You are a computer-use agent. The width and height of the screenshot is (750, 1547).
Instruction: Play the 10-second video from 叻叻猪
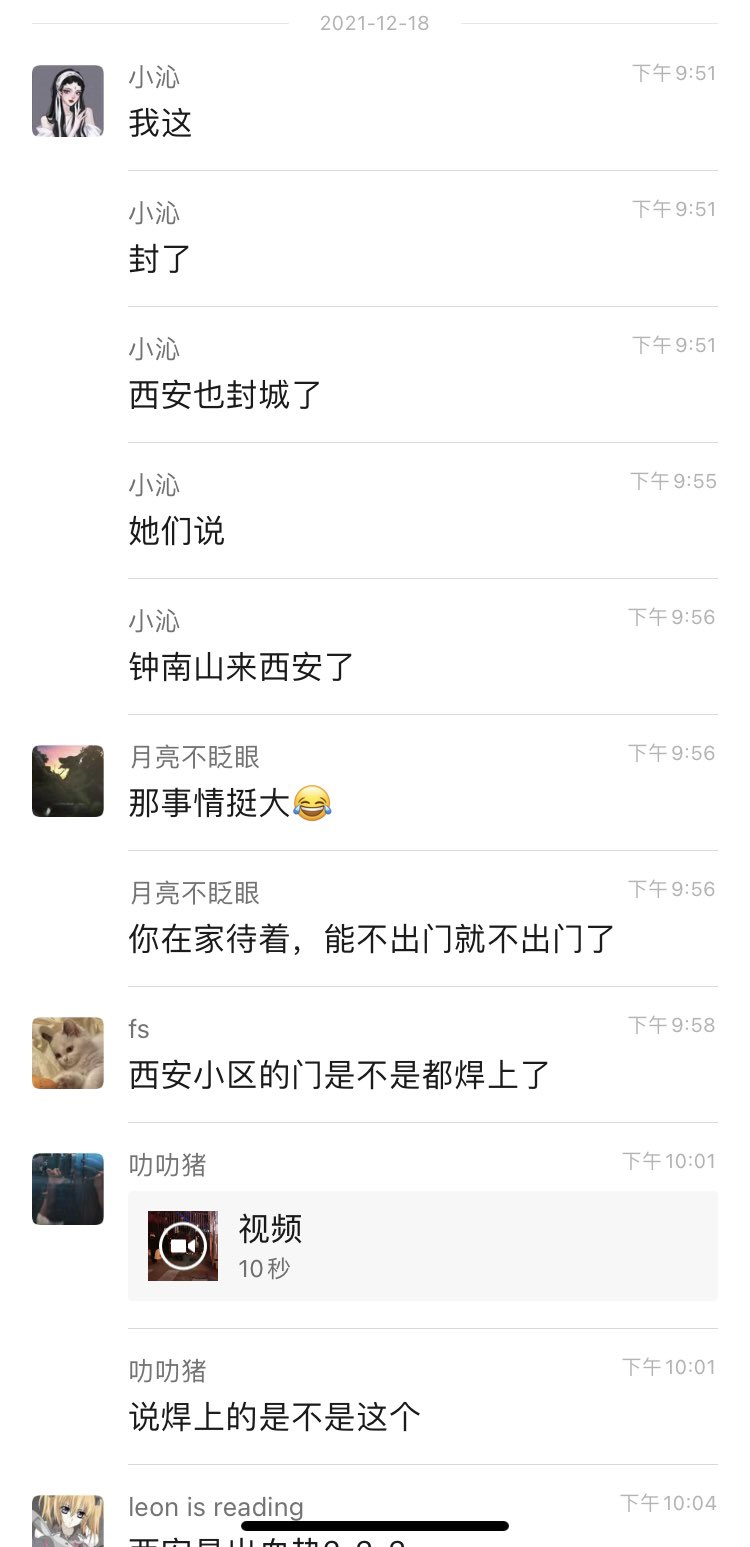(x=183, y=1246)
